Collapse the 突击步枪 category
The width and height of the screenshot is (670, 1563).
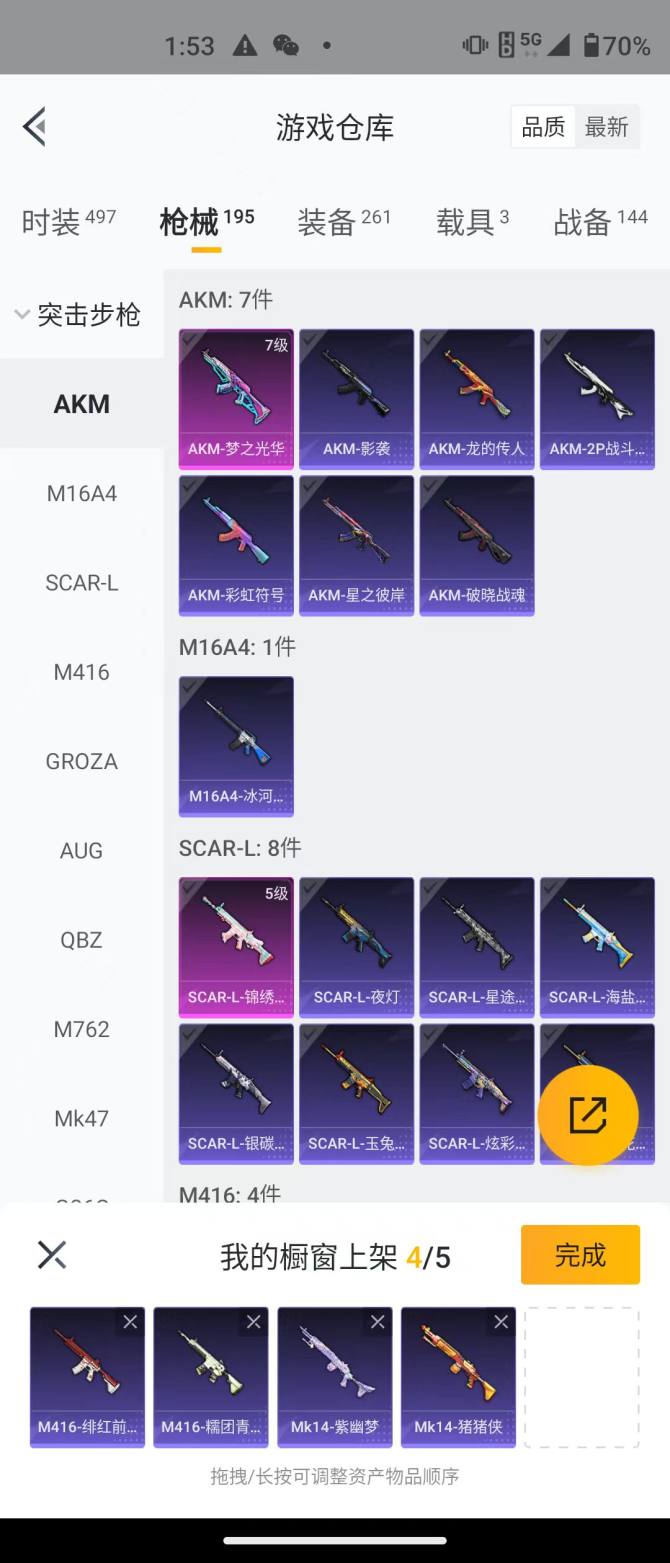78,315
